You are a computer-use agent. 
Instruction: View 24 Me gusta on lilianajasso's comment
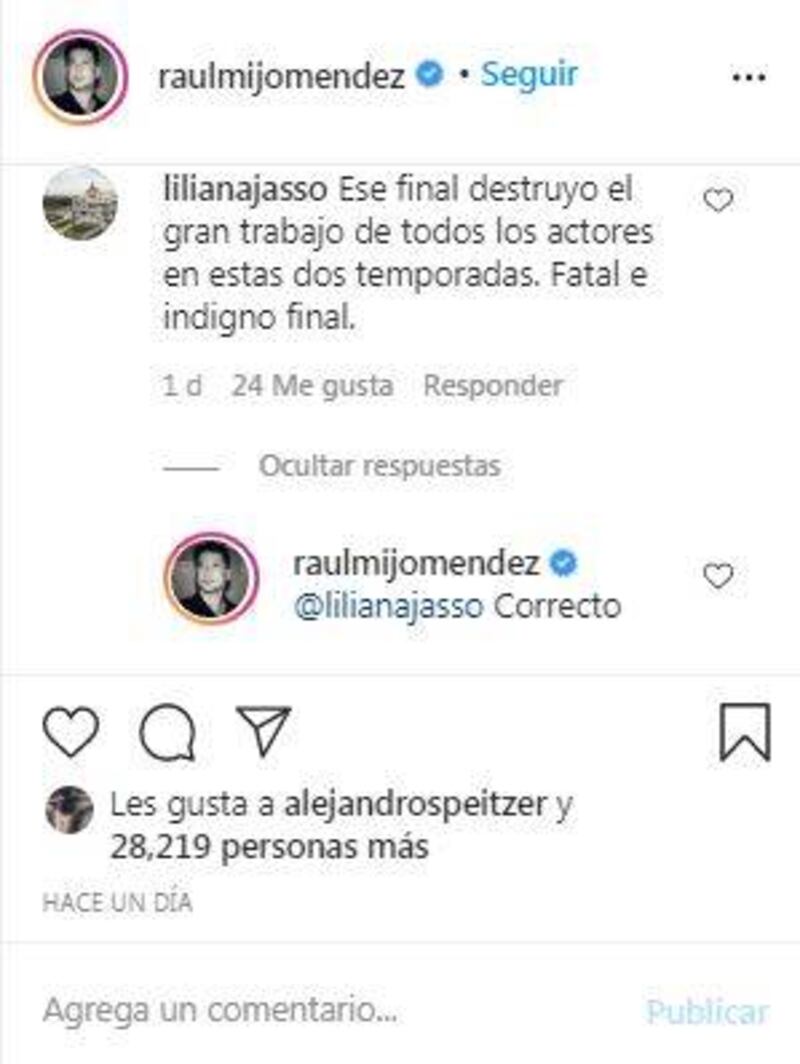coord(311,385)
